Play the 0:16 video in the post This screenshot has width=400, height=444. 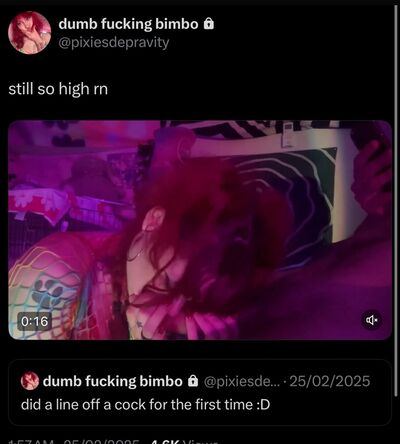pos(200,230)
